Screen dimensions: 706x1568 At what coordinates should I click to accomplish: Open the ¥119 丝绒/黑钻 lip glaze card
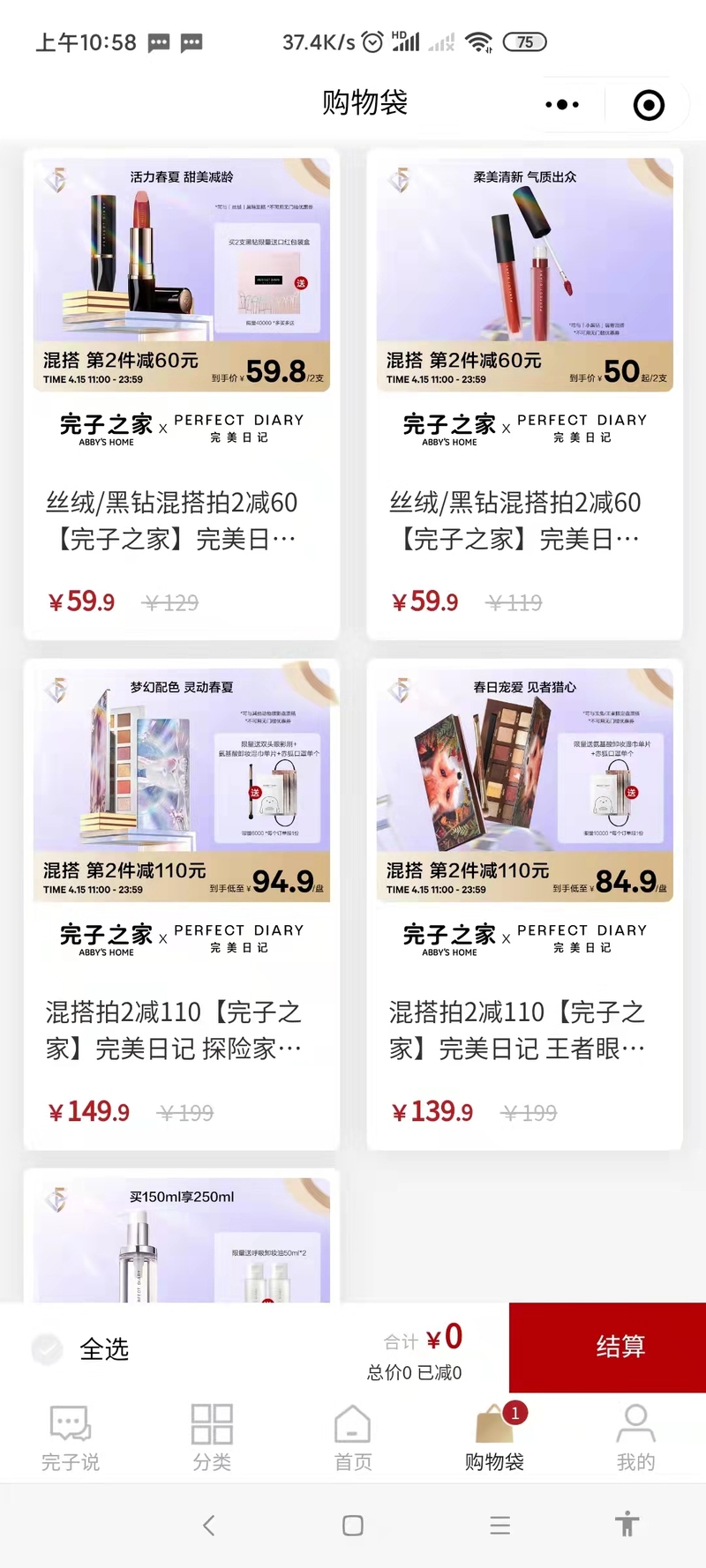pyautogui.click(x=524, y=394)
